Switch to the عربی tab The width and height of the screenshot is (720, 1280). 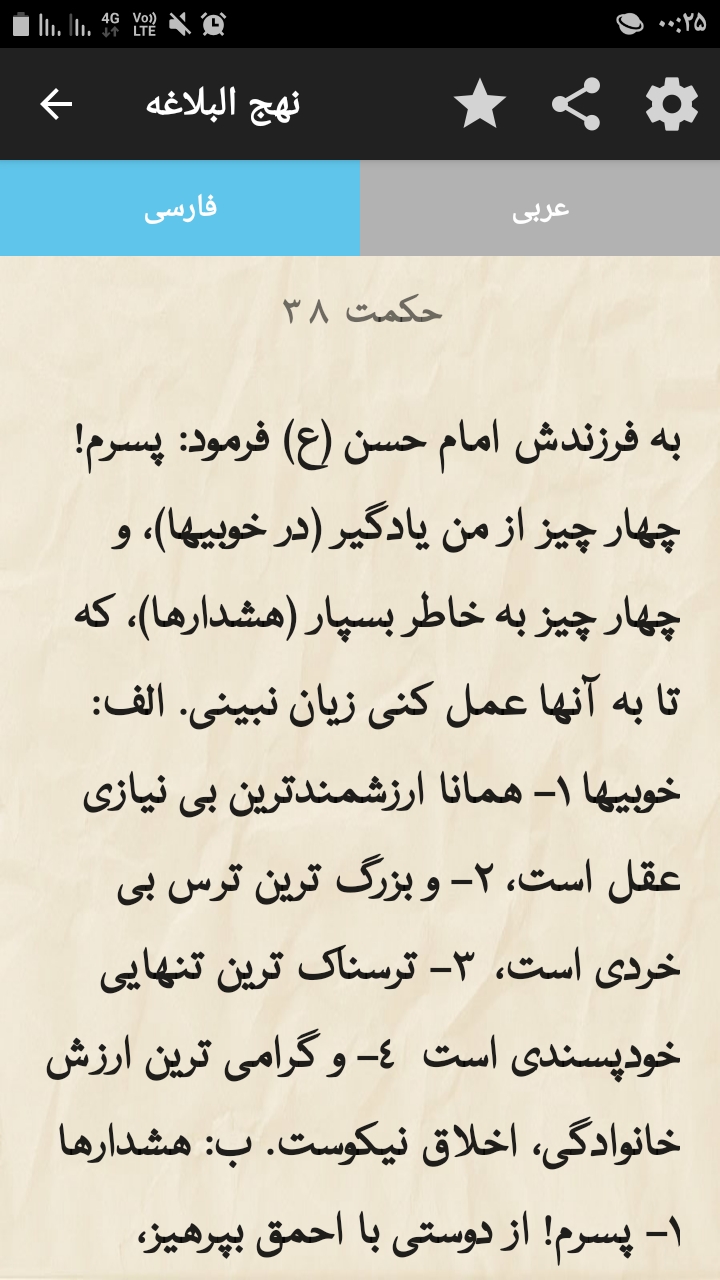point(540,209)
